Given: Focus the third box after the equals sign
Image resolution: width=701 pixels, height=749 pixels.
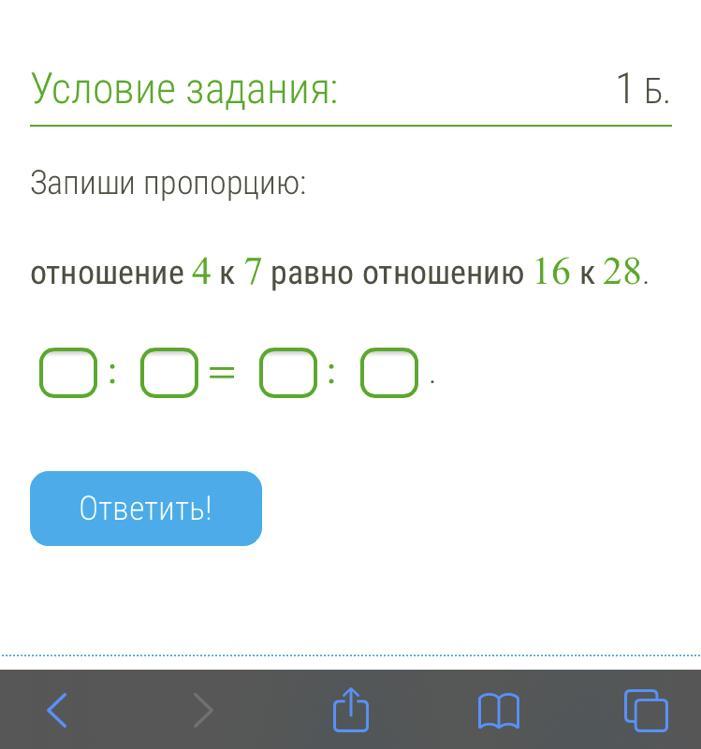Looking at the screenshot, I should [288, 373].
